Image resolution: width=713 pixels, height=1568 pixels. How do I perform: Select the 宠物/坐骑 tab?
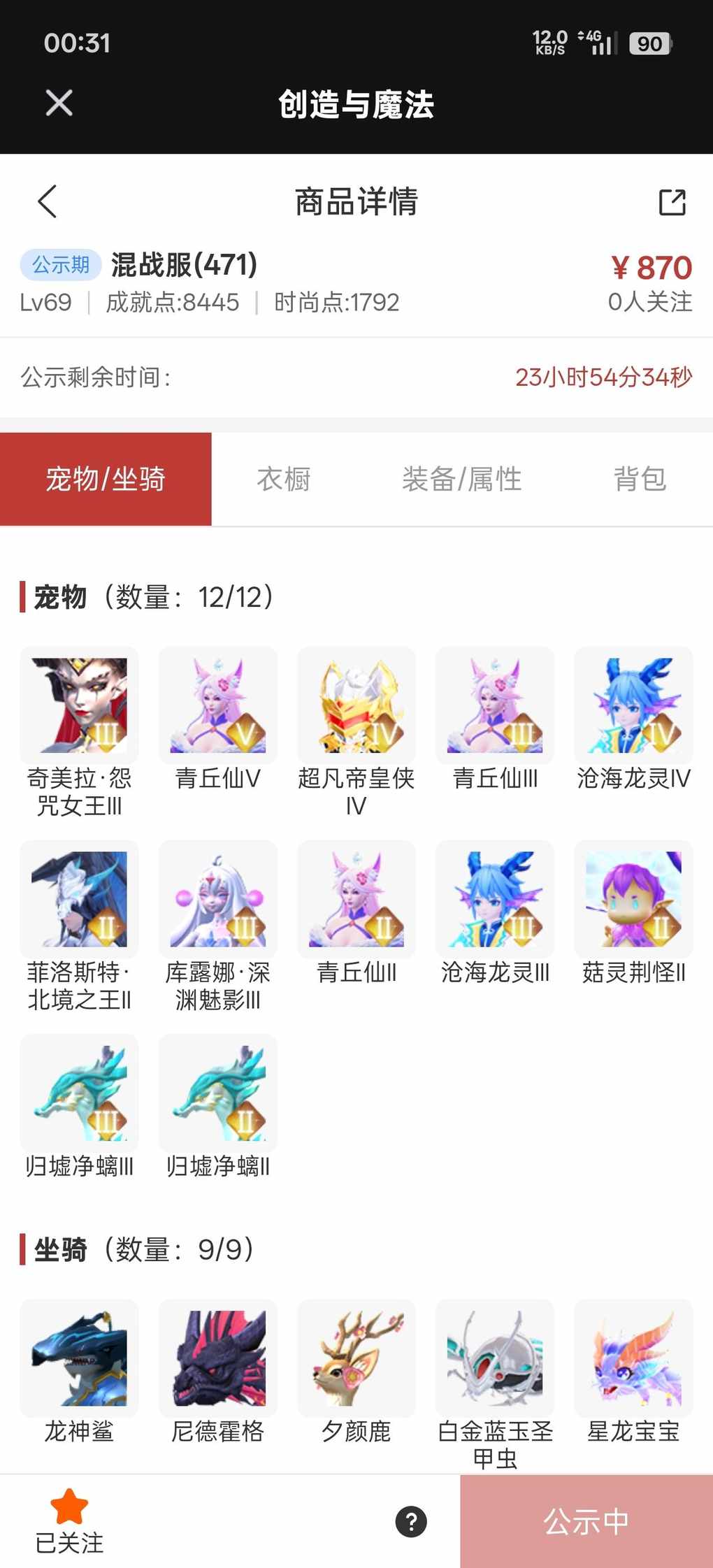tap(106, 480)
